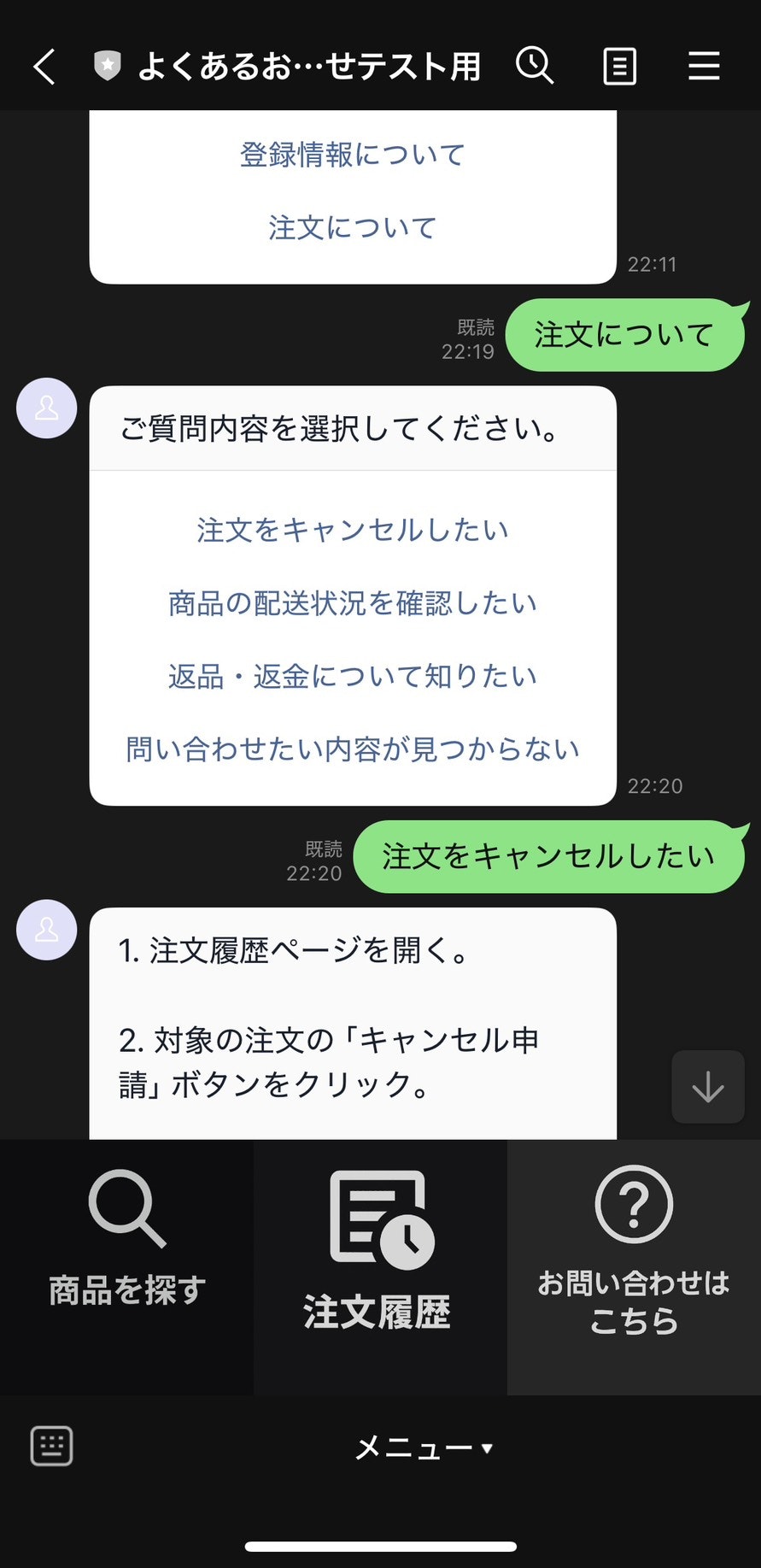The height and width of the screenshot is (1568, 761).
Task: Select 注文をキャンセルしたい option
Action: coord(353,529)
